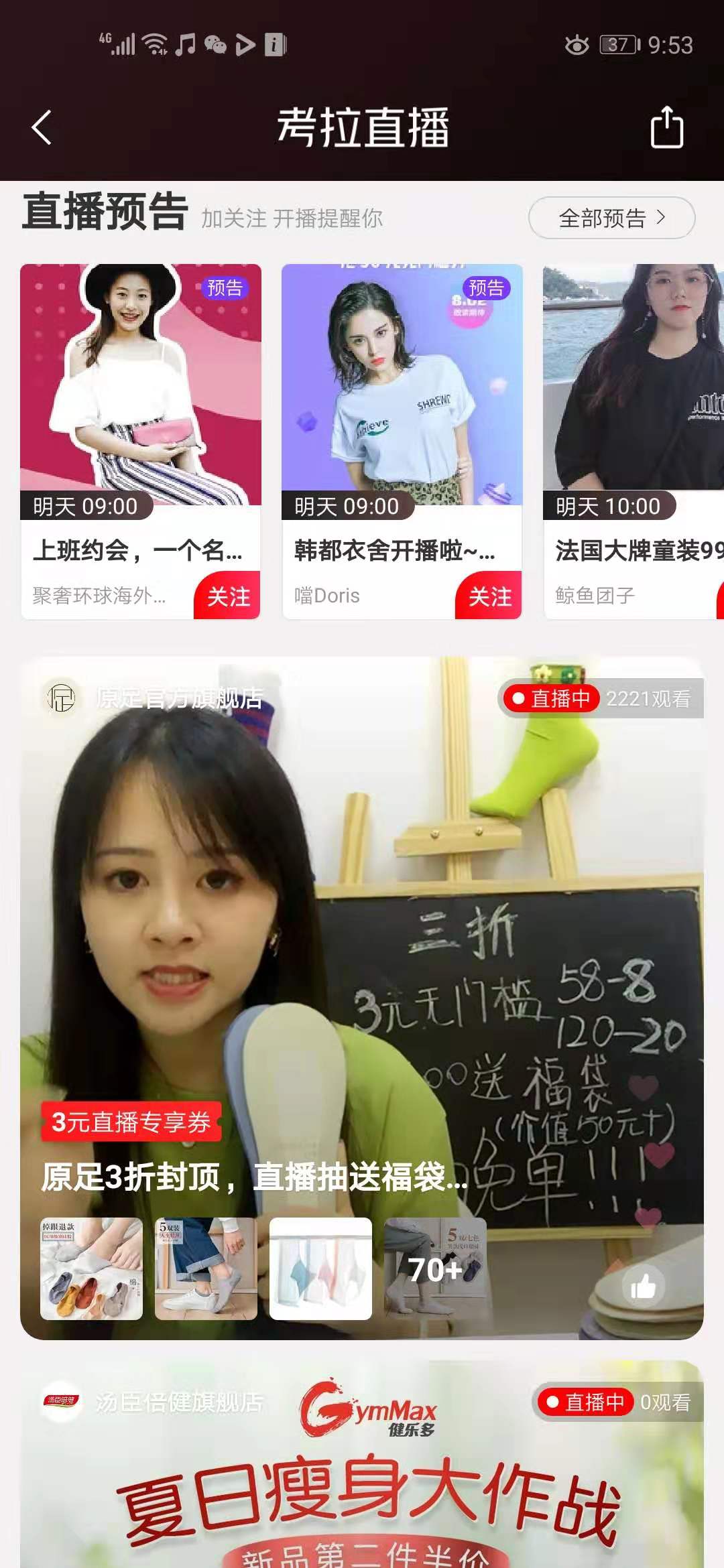Follow 噹Doris by tapping 关注
This screenshot has width=724, height=1568.
(x=488, y=595)
